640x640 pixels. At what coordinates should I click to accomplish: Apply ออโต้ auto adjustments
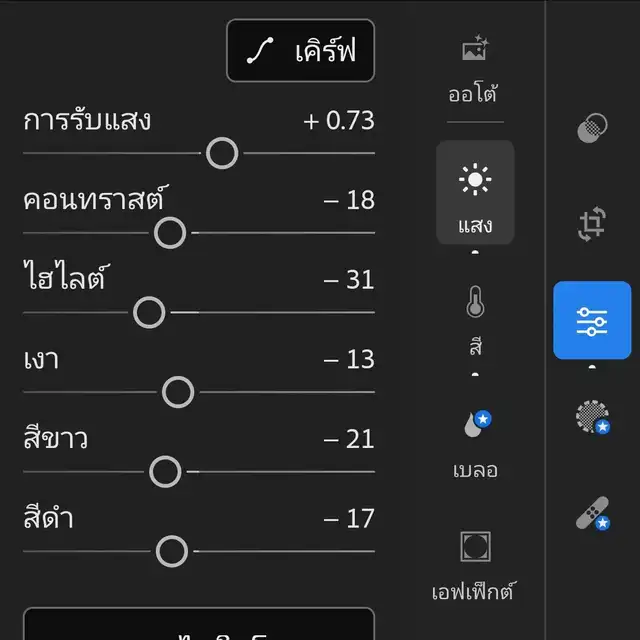pos(473,68)
